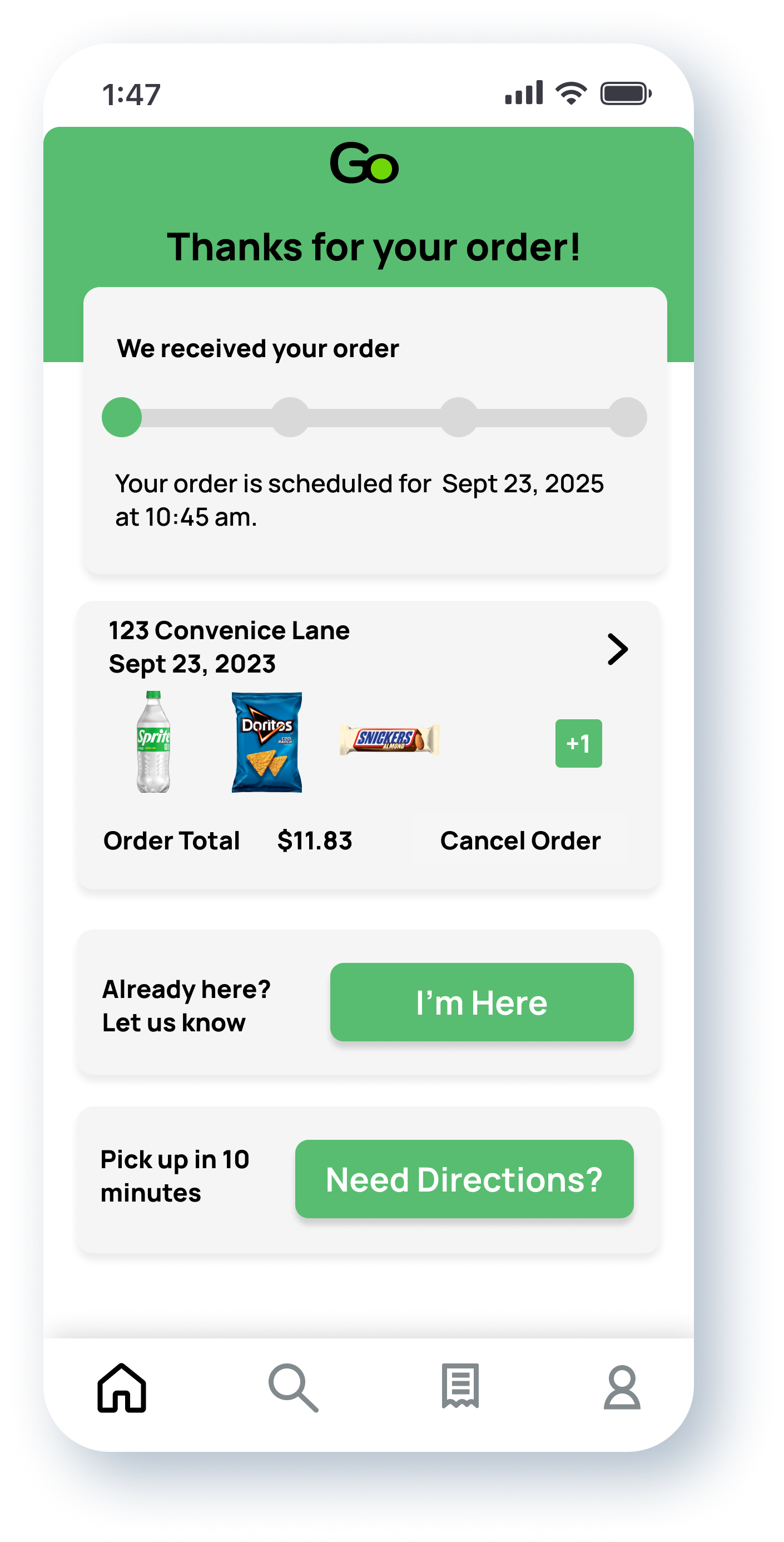The height and width of the screenshot is (1542, 784).
Task: Show the +1 additional item
Action: click(x=578, y=743)
